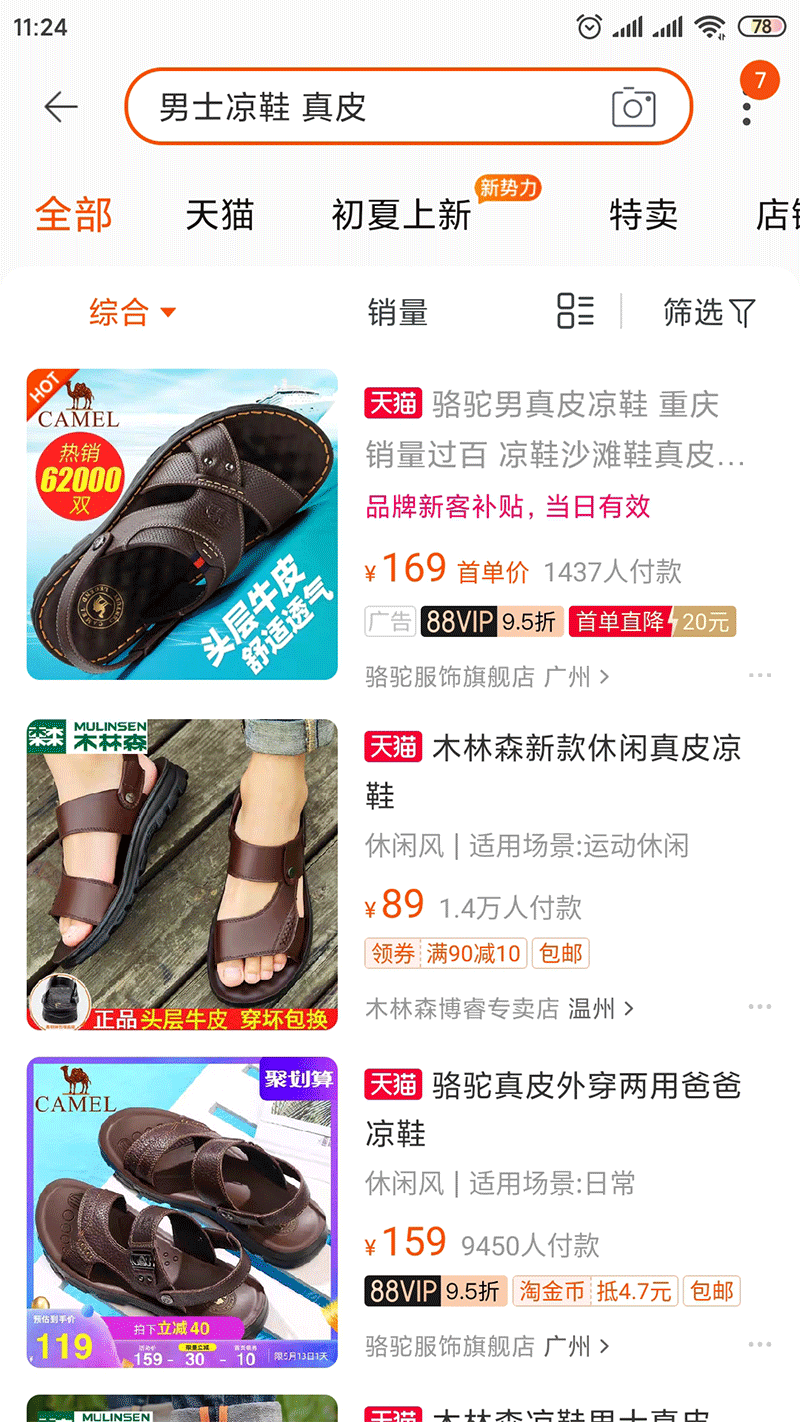Toggle the list/grid layout icon
Image resolution: width=800 pixels, height=1422 pixels.
pos(575,311)
